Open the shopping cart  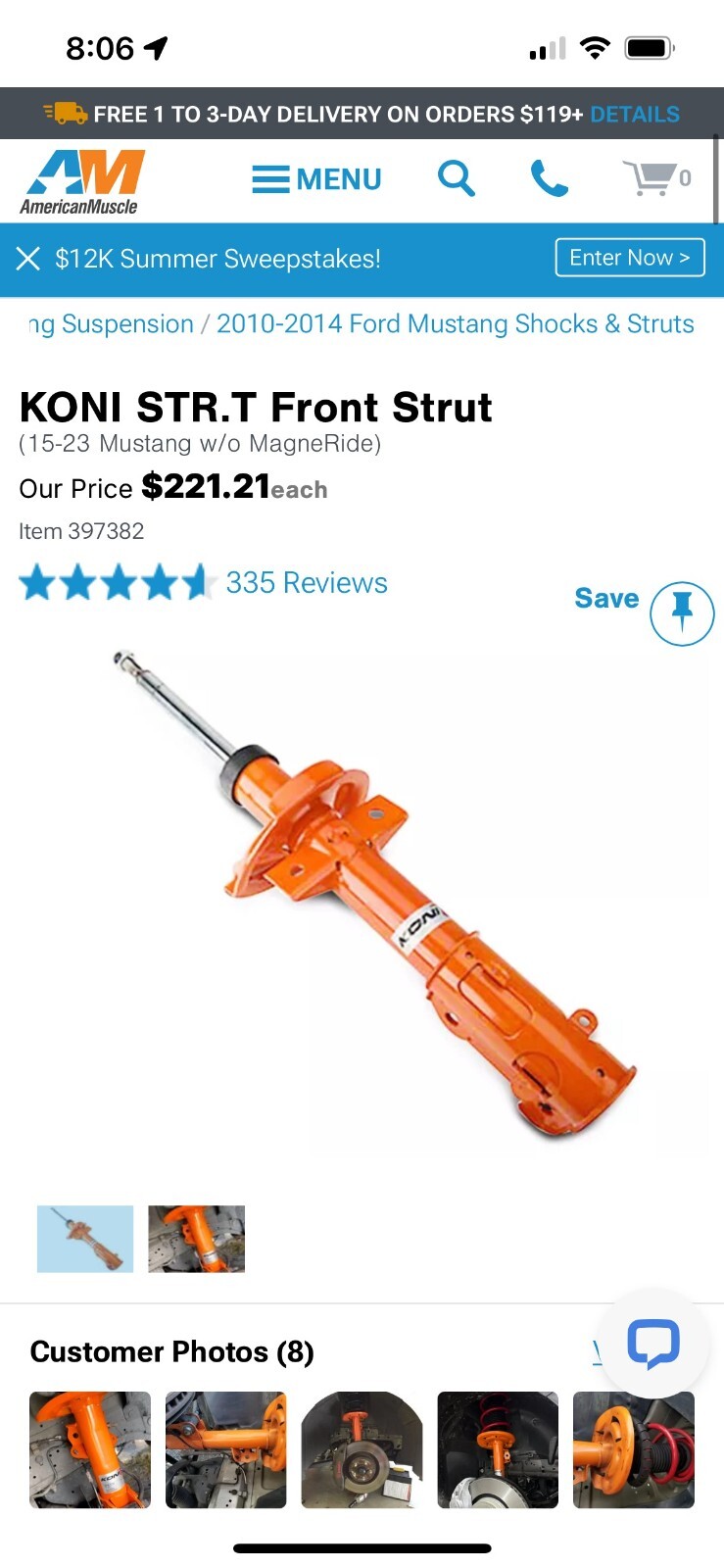tap(655, 179)
